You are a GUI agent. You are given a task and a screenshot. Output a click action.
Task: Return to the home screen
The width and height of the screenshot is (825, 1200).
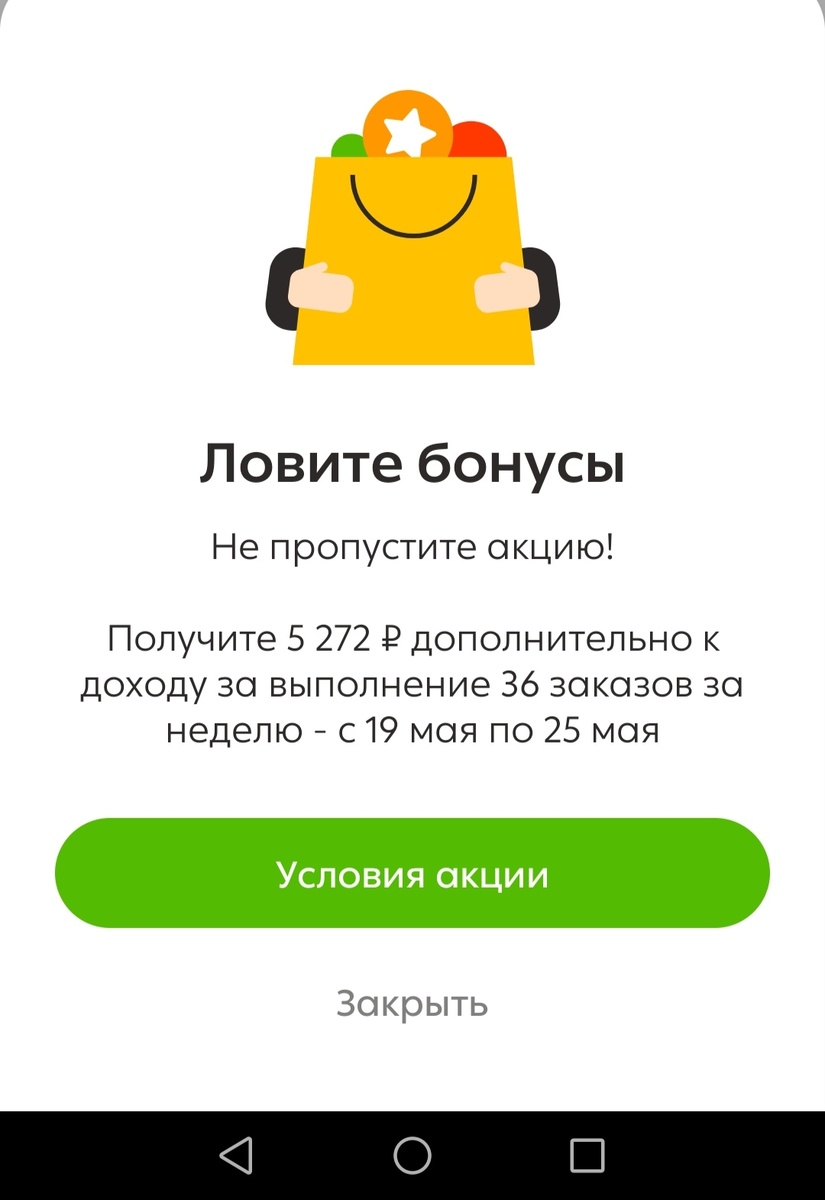(412, 1155)
